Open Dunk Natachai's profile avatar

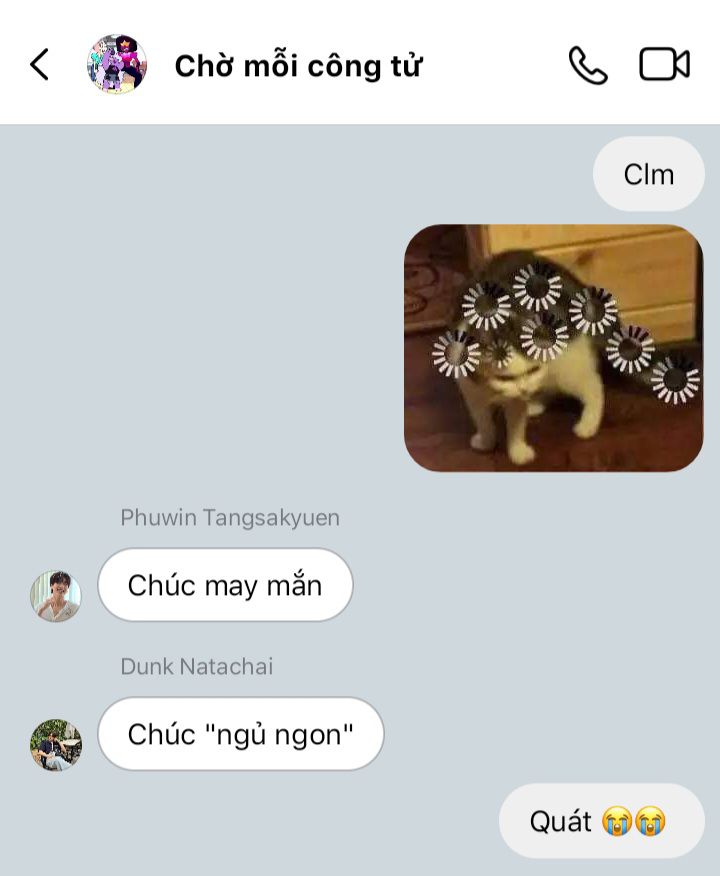pyautogui.click(x=56, y=745)
